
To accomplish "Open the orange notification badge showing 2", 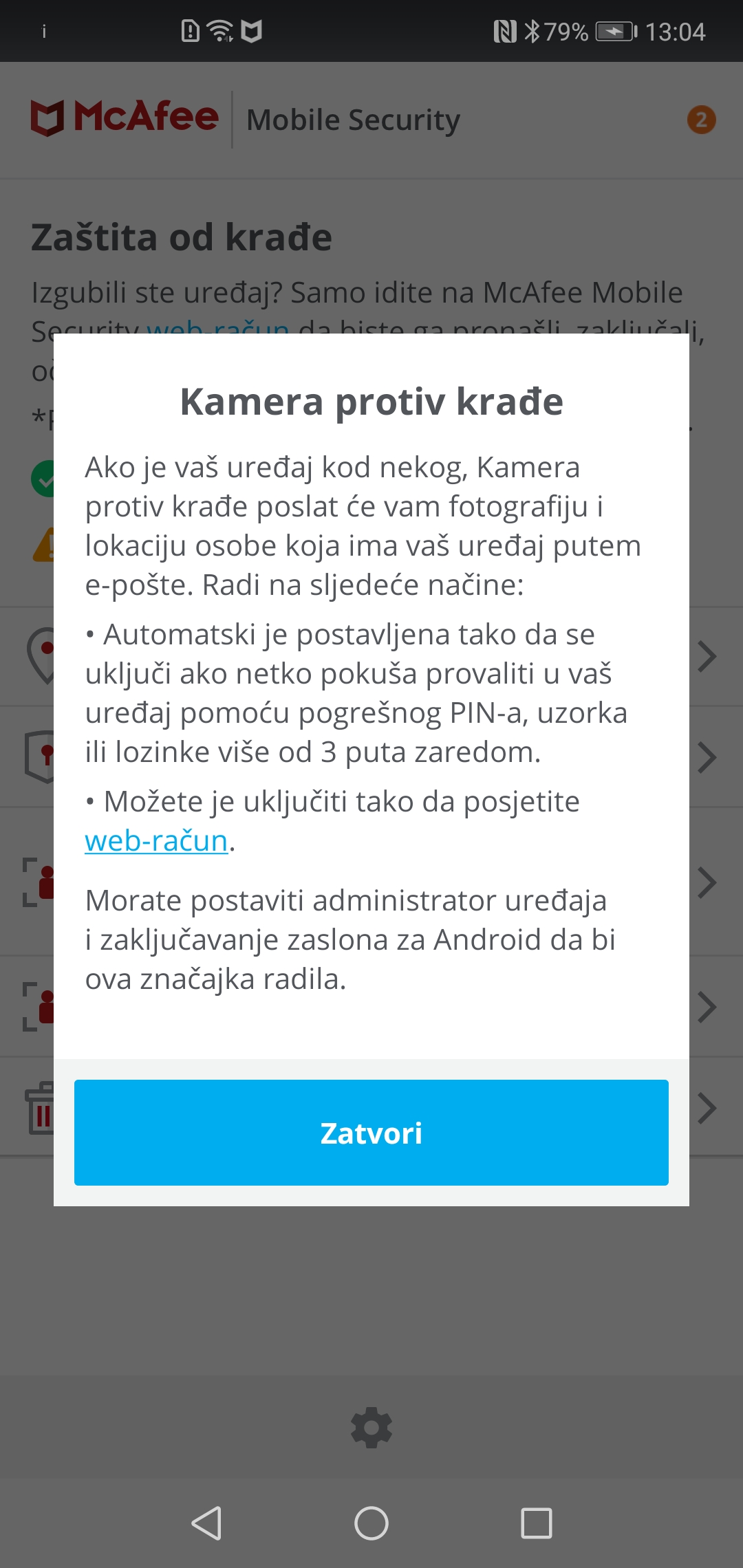I will (702, 118).
